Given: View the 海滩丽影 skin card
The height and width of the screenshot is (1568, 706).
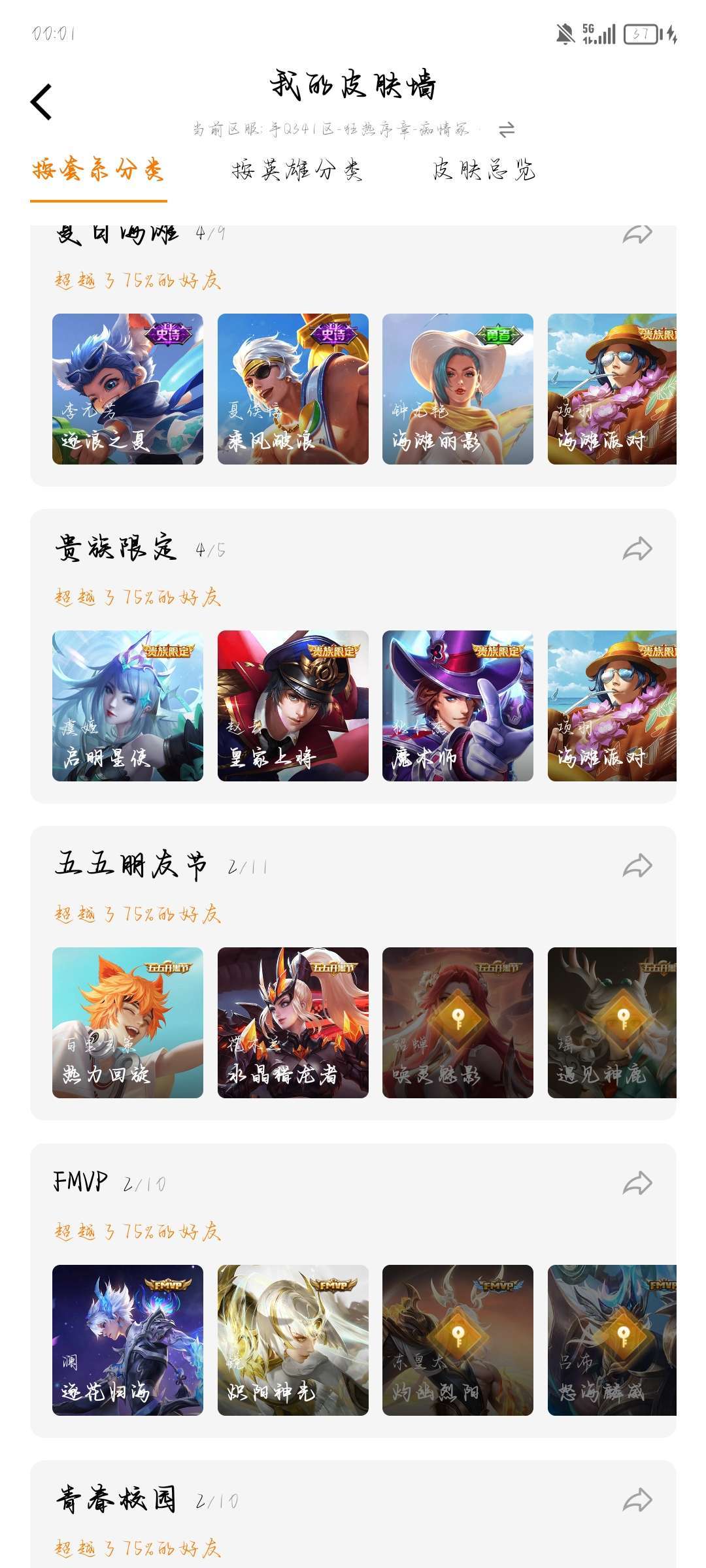Looking at the screenshot, I should pos(458,389).
